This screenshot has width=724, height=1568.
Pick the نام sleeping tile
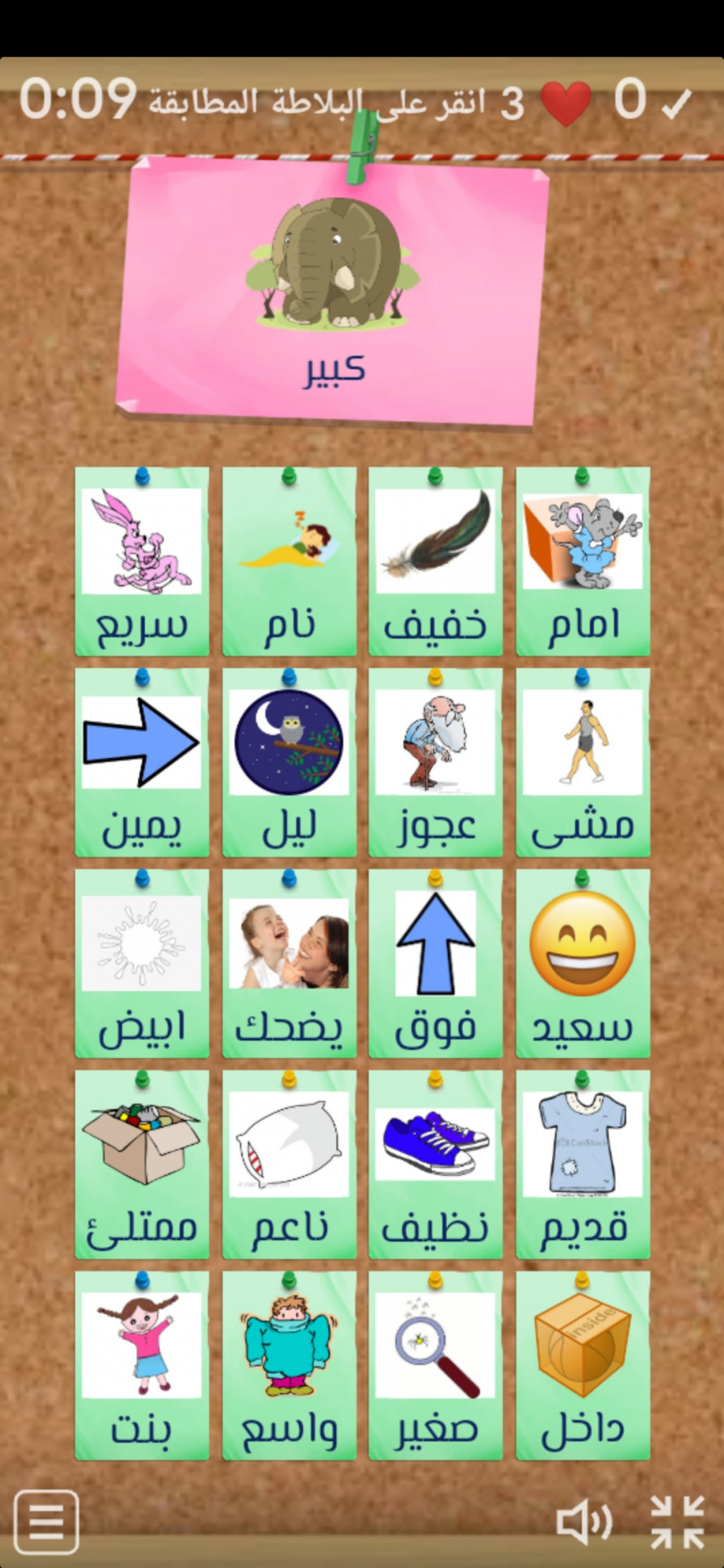(x=289, y=563)
